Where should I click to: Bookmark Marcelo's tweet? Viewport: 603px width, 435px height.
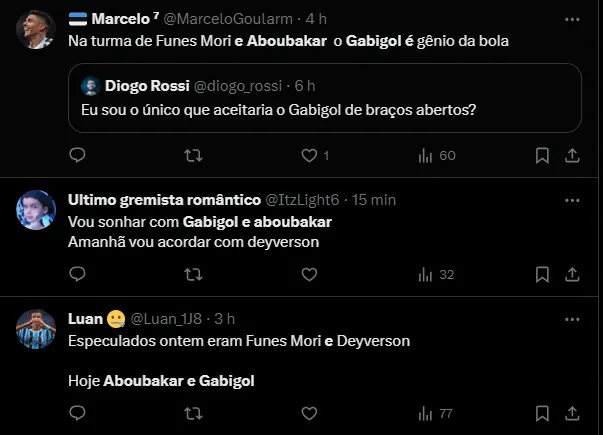[541, 155]
